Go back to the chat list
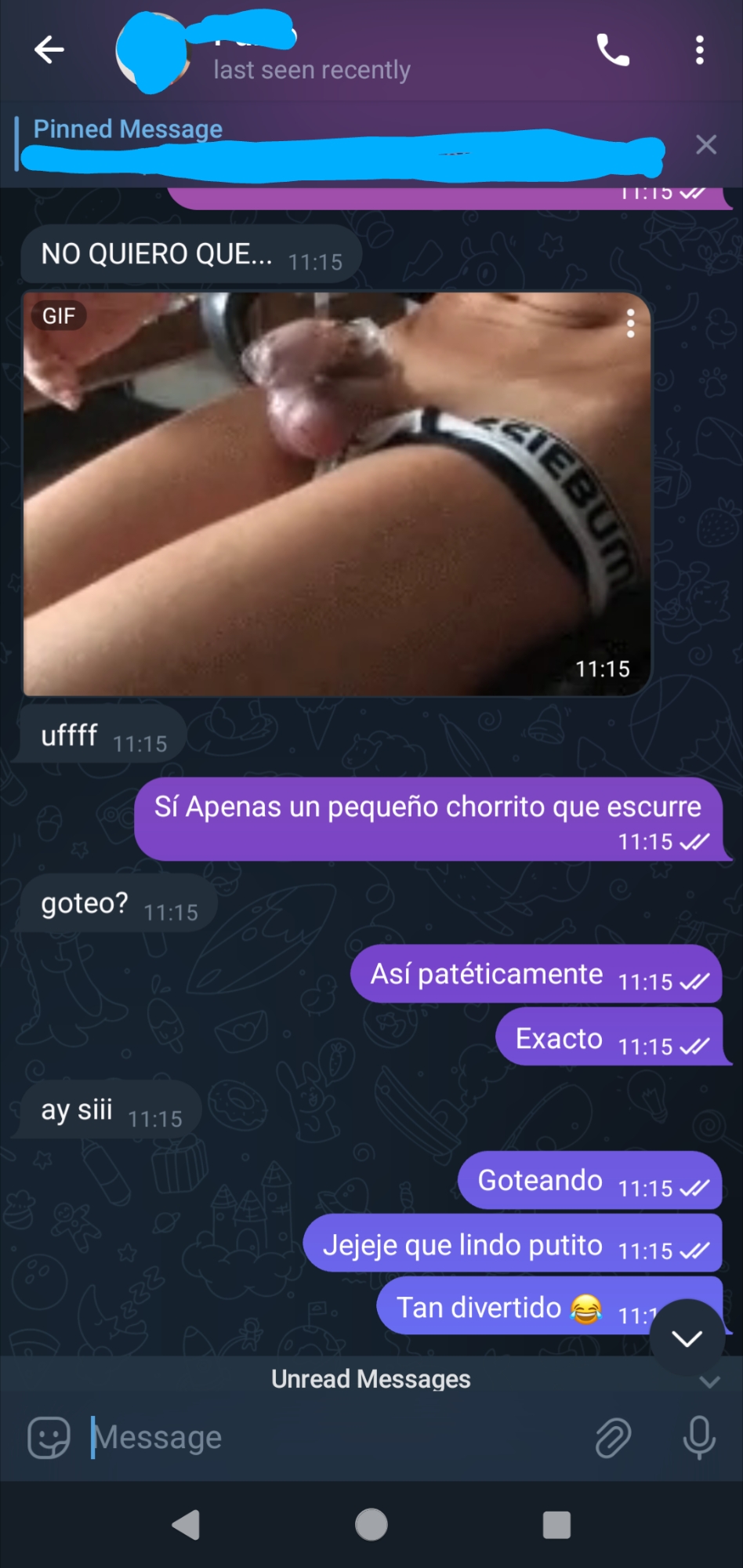Viewport: 743px width, 1568px height. (49, 50)
